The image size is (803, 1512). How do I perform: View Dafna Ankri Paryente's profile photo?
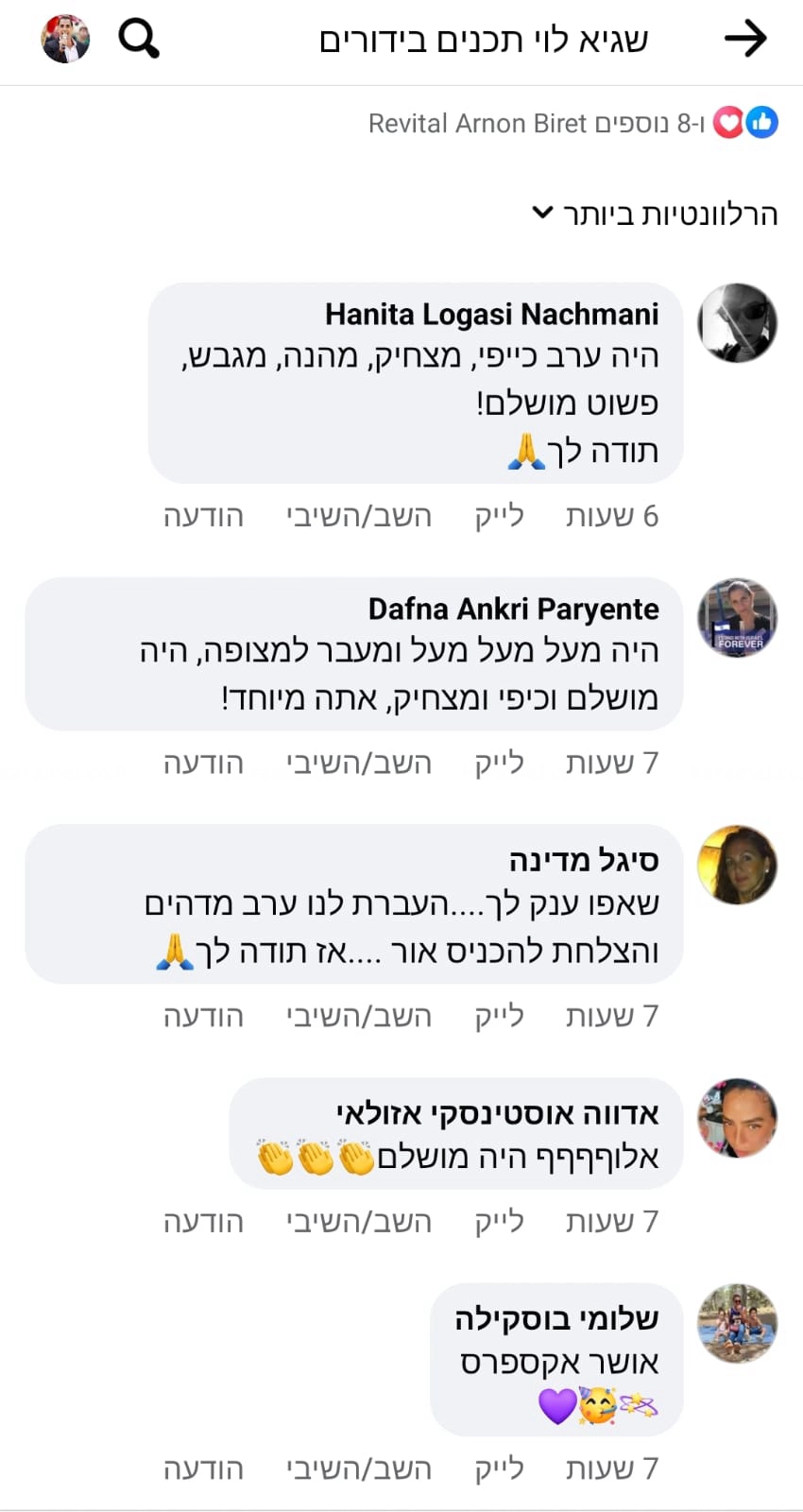coord(737,618)
